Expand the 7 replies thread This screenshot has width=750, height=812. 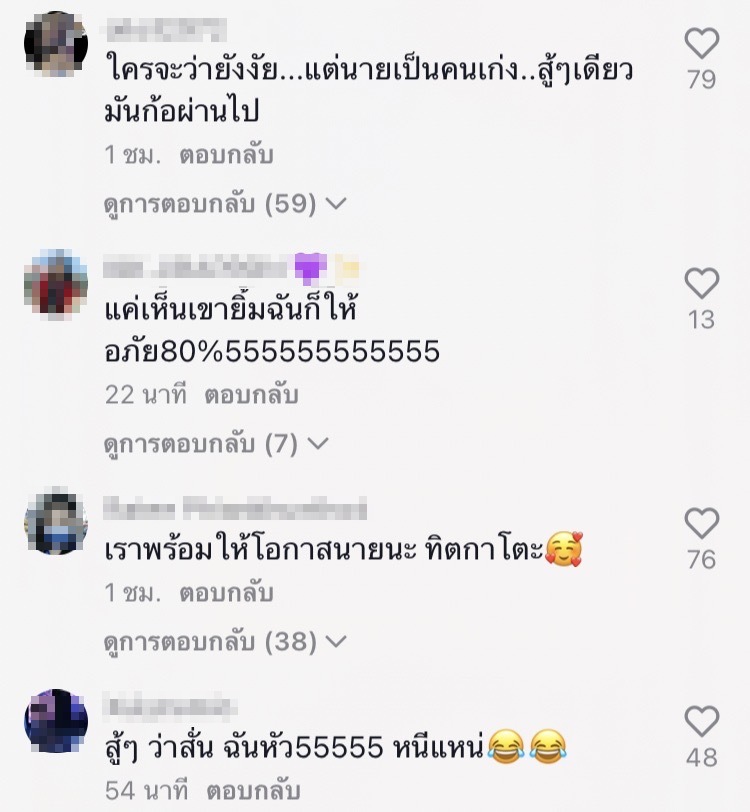(x=216, y=443)
